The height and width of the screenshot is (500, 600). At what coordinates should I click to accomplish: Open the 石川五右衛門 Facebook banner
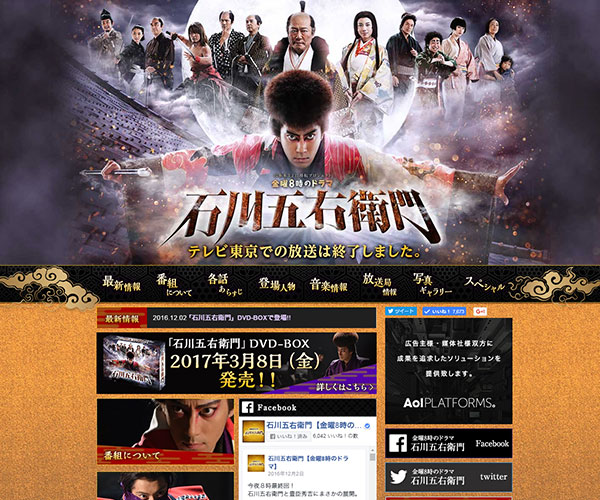pos(448,442)
